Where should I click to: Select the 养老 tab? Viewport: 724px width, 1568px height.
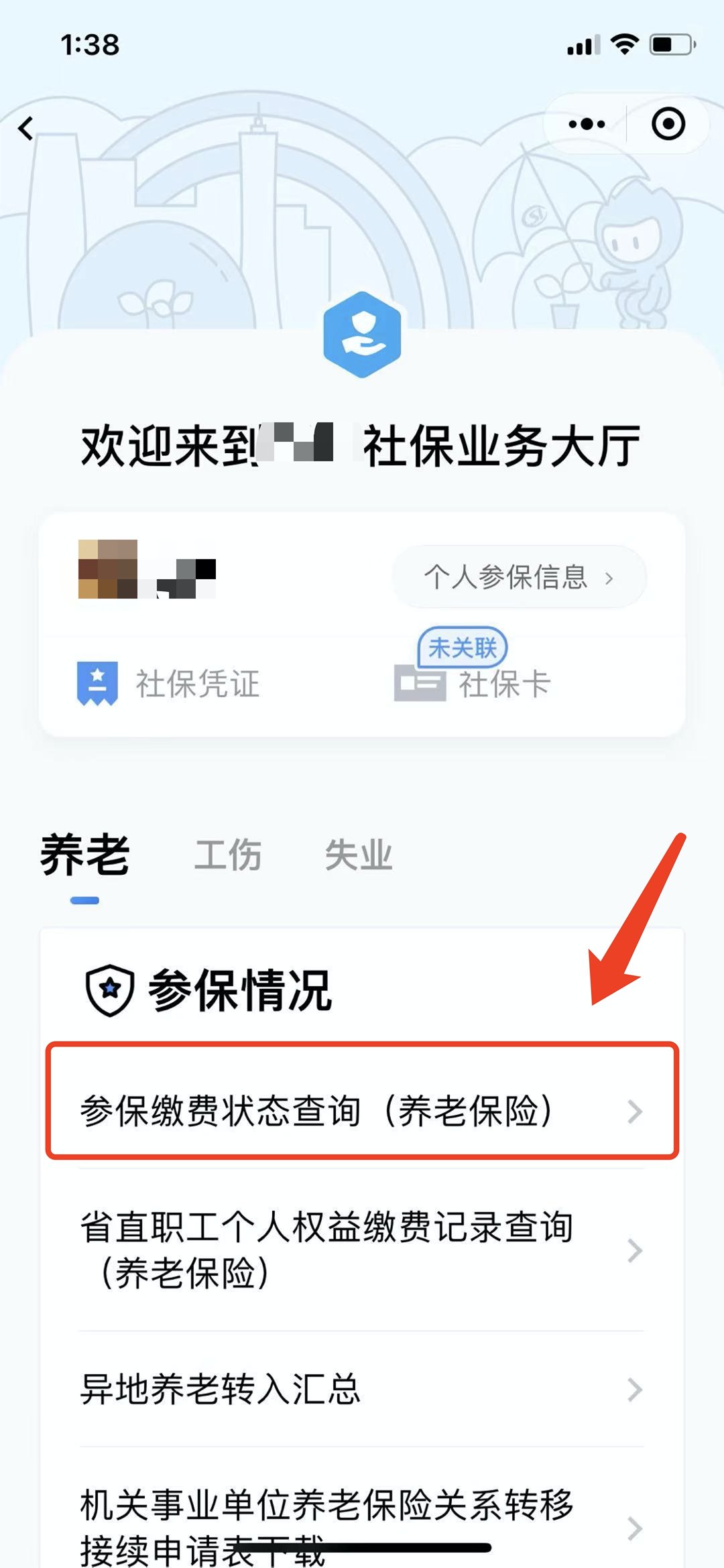click(84, 856)
